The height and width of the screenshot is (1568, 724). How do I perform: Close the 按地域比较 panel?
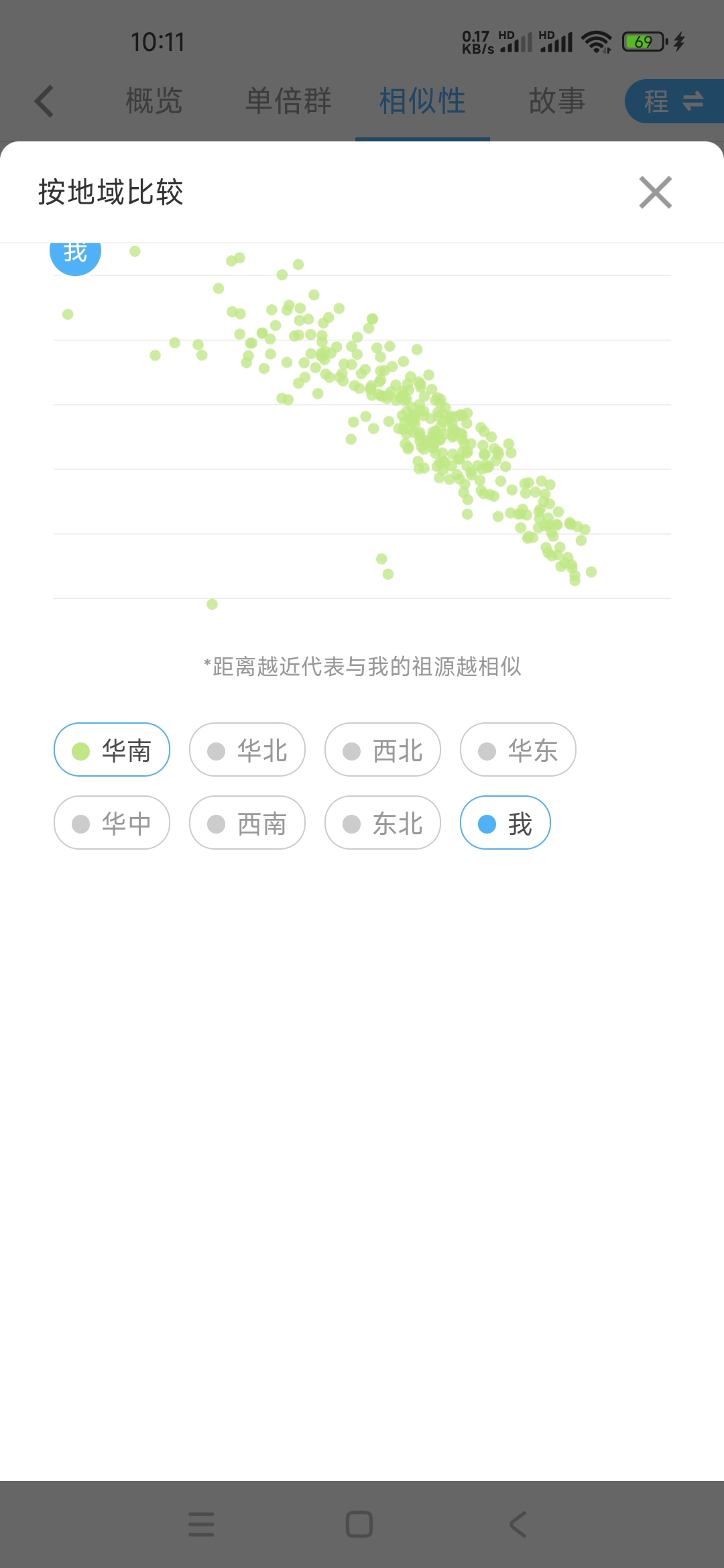tap(655, 193)
